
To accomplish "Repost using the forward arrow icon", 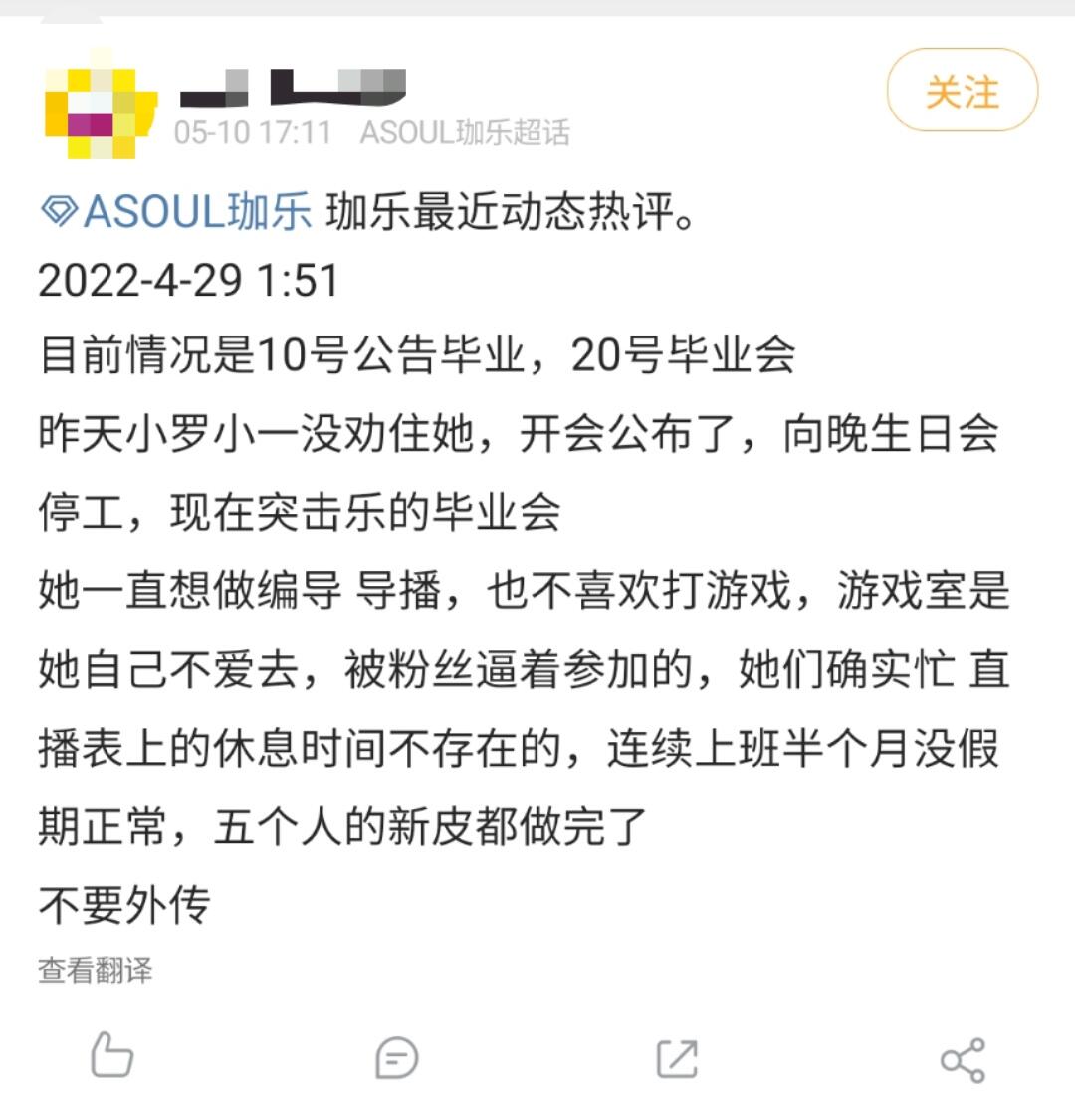I will click(677, 1058).
